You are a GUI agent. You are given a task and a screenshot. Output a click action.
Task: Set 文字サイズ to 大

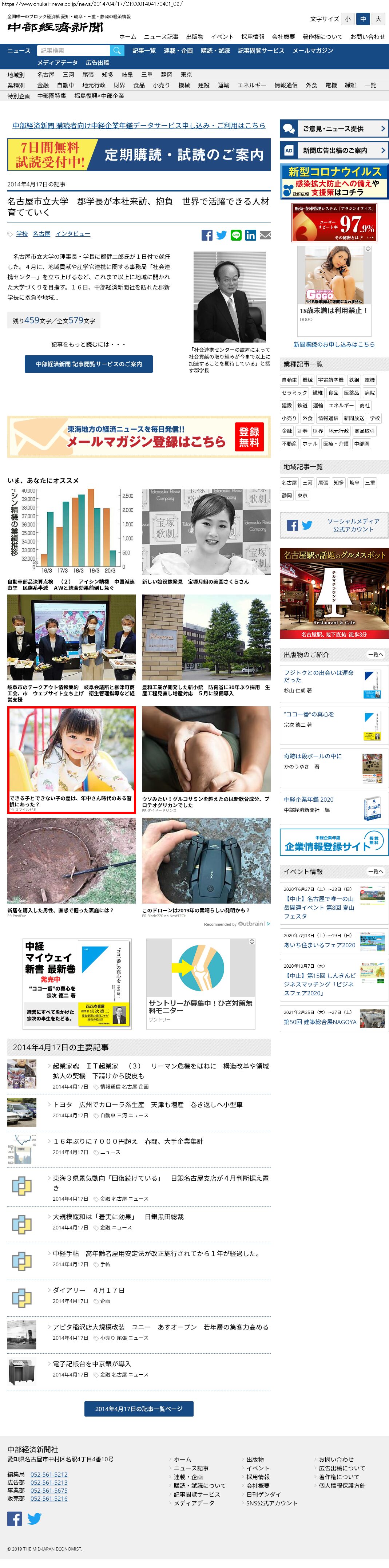click(x=378, y=19)
